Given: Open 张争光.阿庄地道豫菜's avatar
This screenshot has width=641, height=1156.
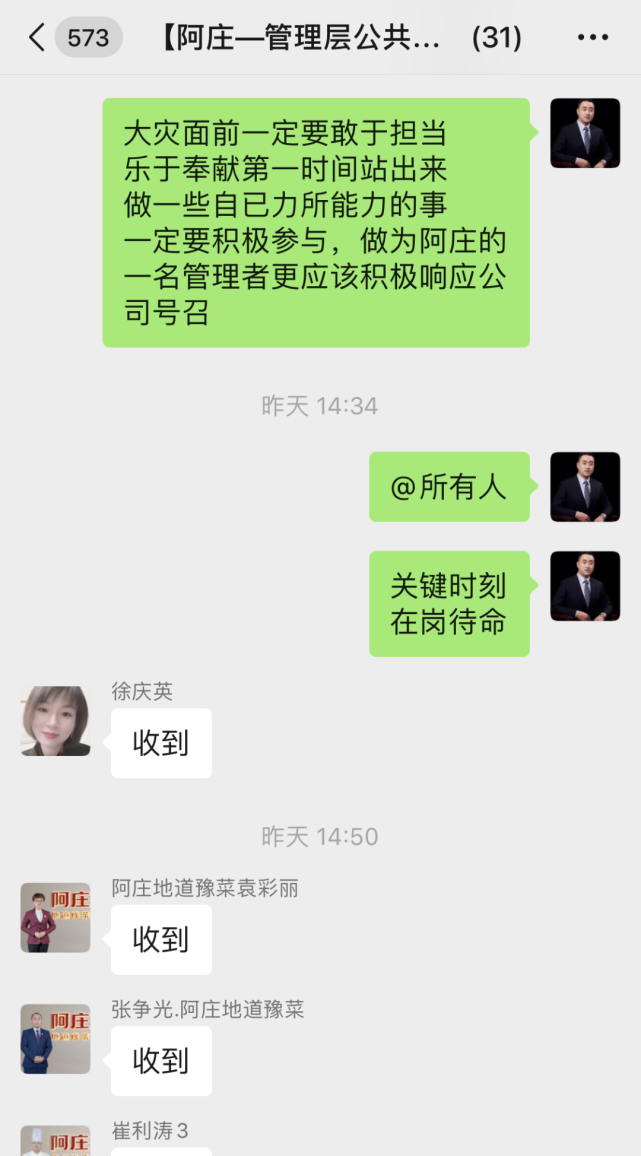Looking at the screenshot, I should [x=55, y=1039].
